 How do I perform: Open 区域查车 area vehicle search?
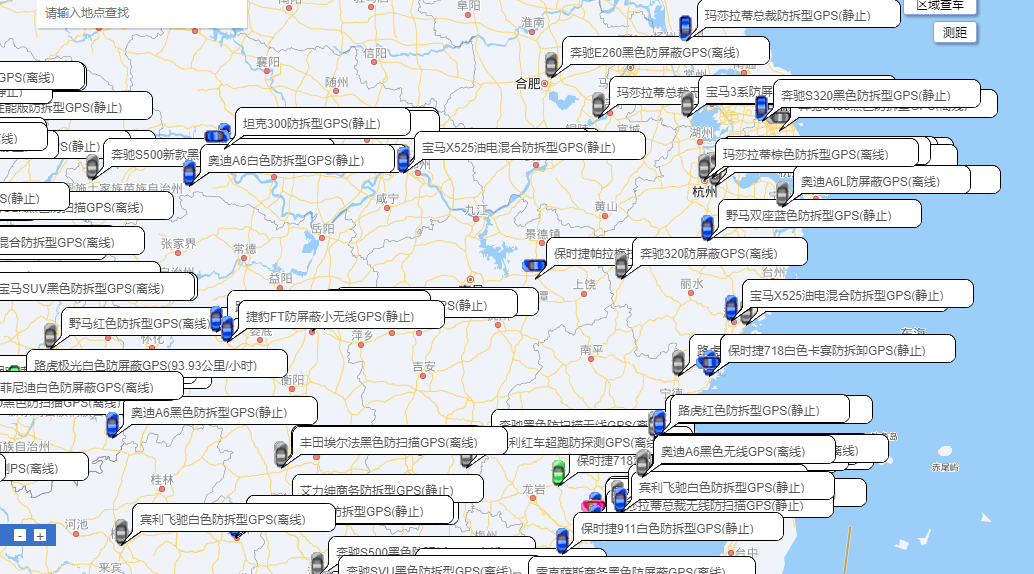tap(940, 5)
